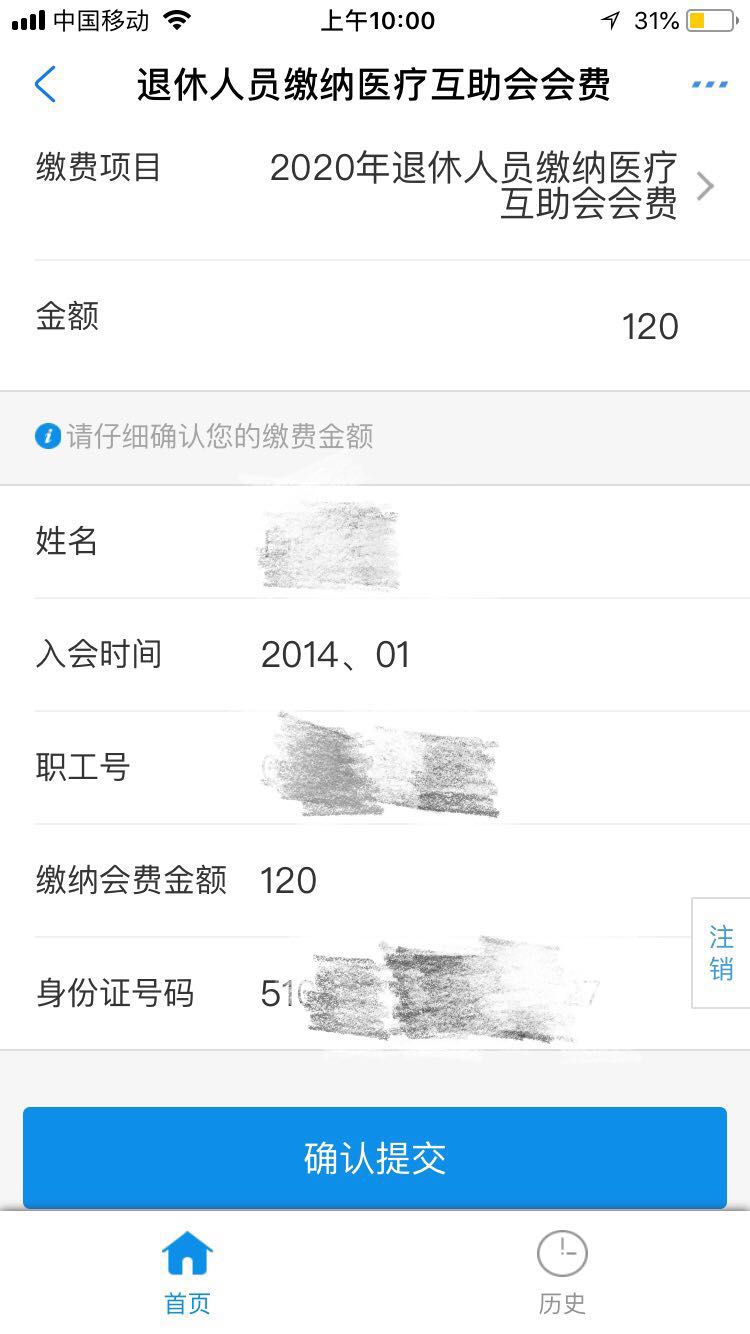Image resolution: width=750 pixels, height=1334 pixels.
Task: Tap the 注销 logout button
Action: click(721, 953)
